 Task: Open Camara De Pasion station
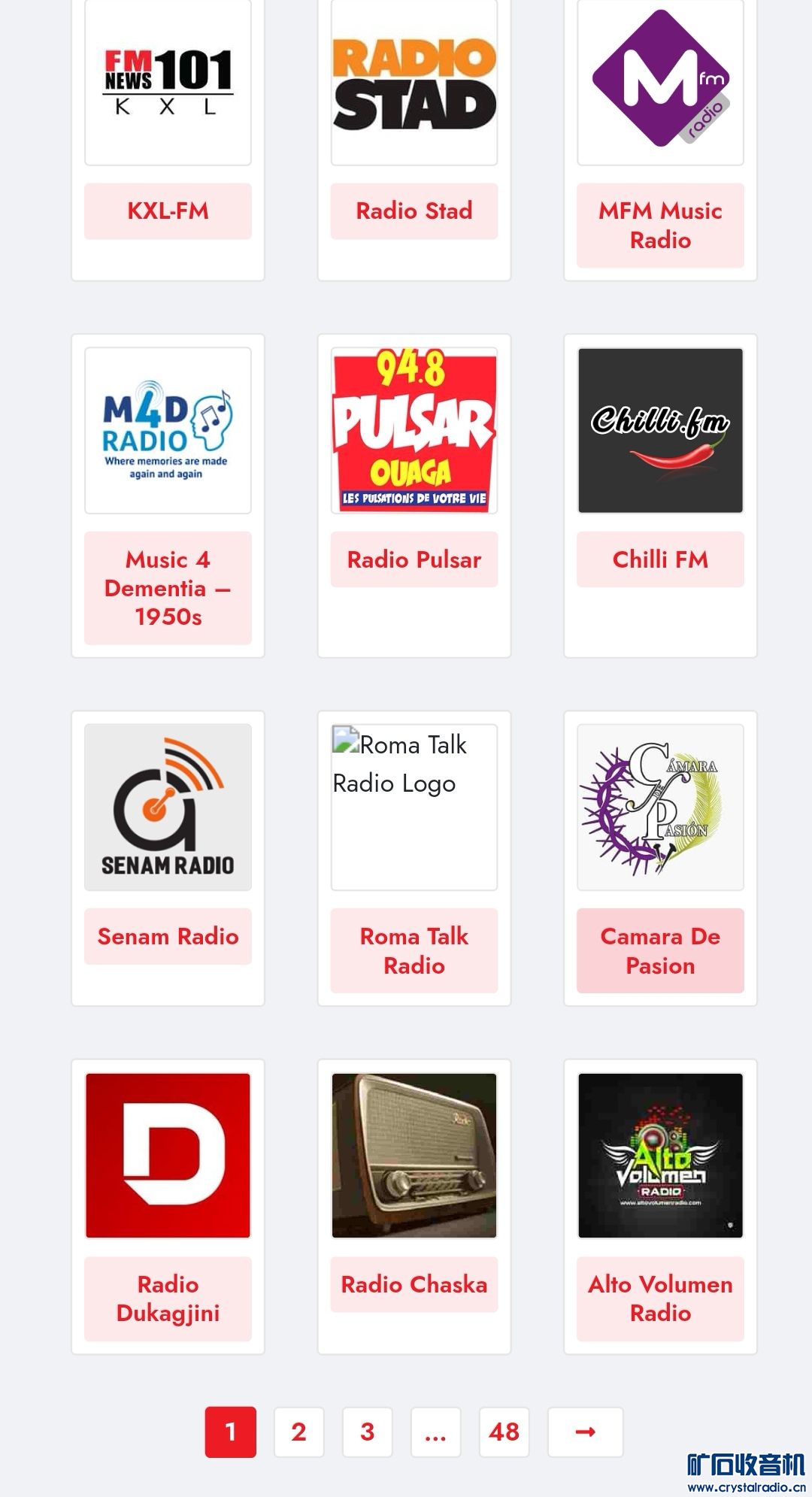coord(660,950)
